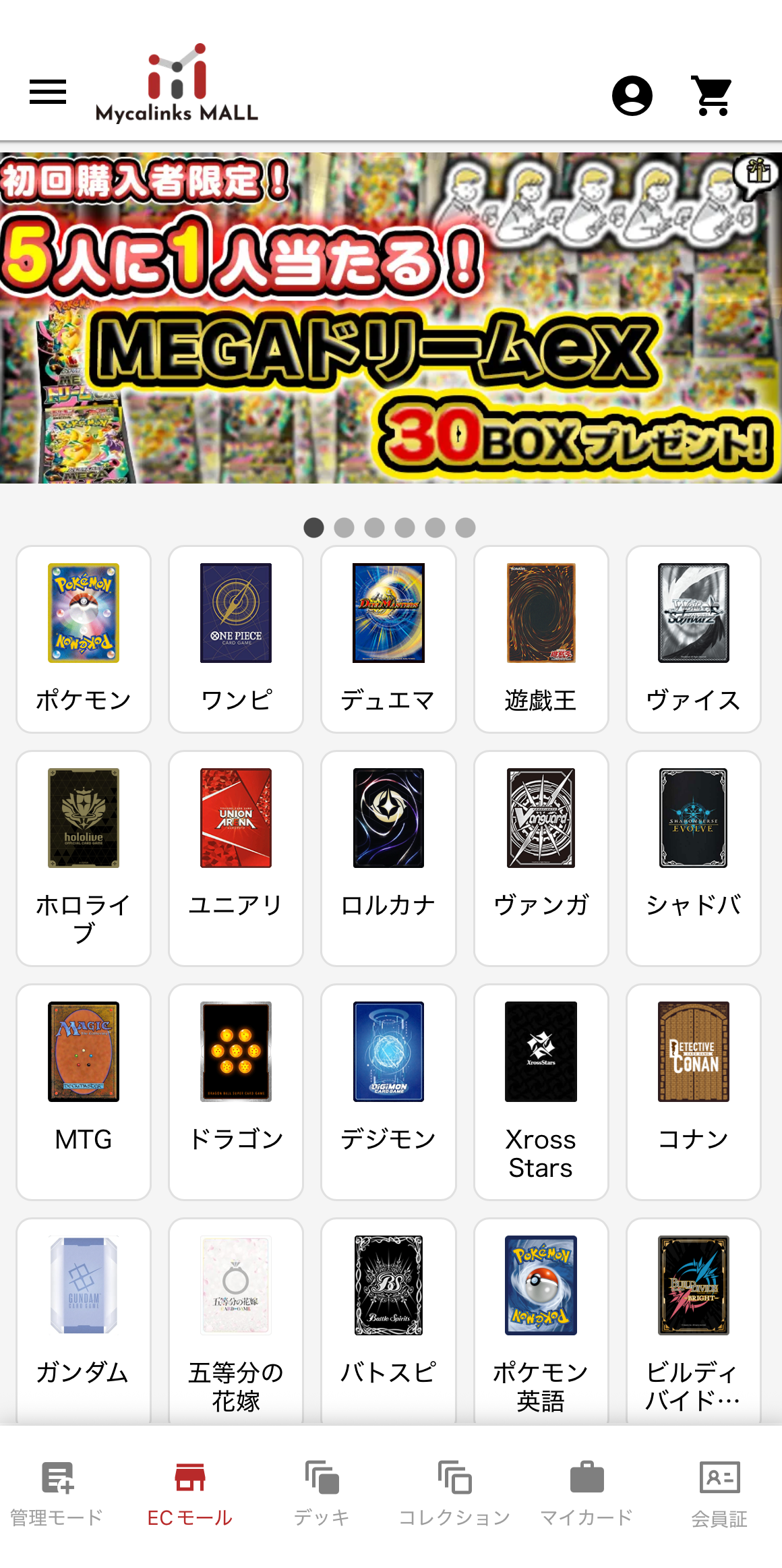
Task: Select the MTG category card
Action: [x=83, y=1093]
